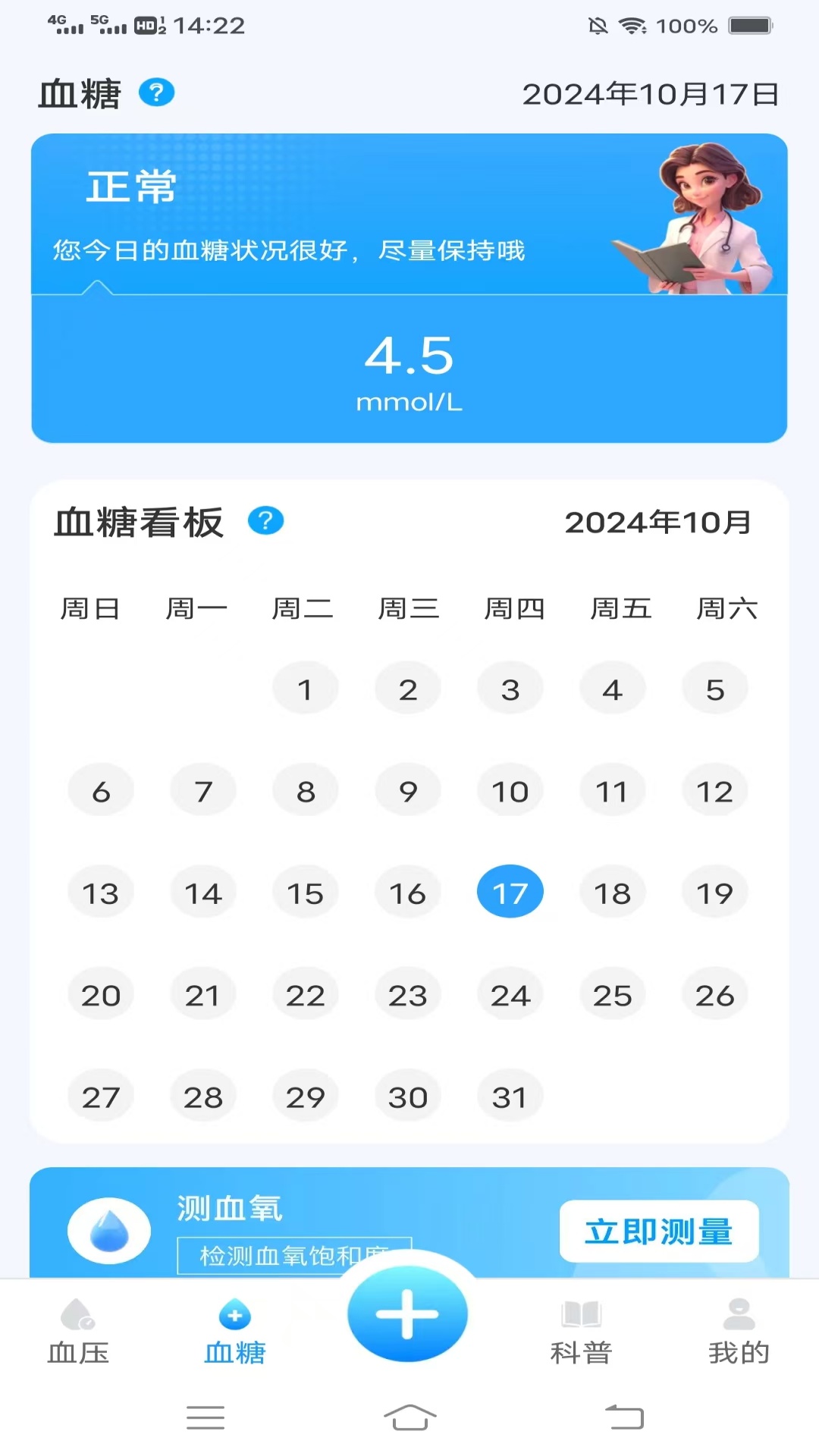Open the help icon next to 血糖 title

point(157,93)
